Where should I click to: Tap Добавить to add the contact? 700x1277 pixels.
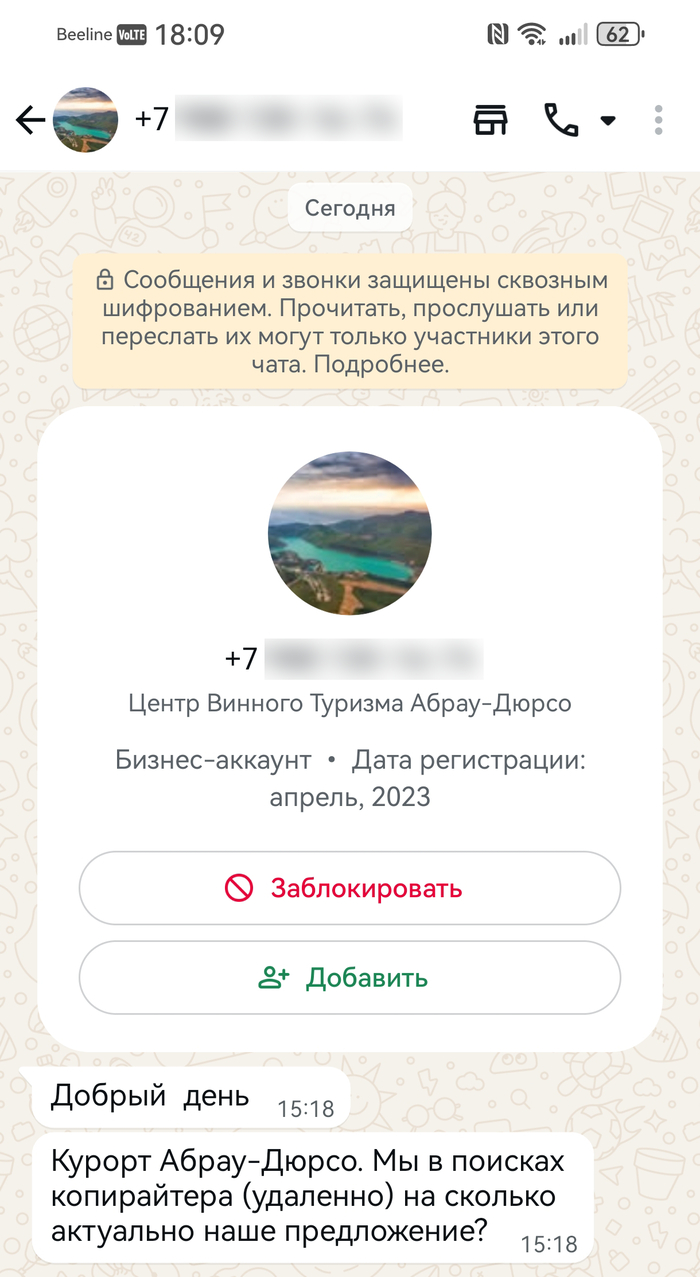pyautogui.click(x=350, y=977)
